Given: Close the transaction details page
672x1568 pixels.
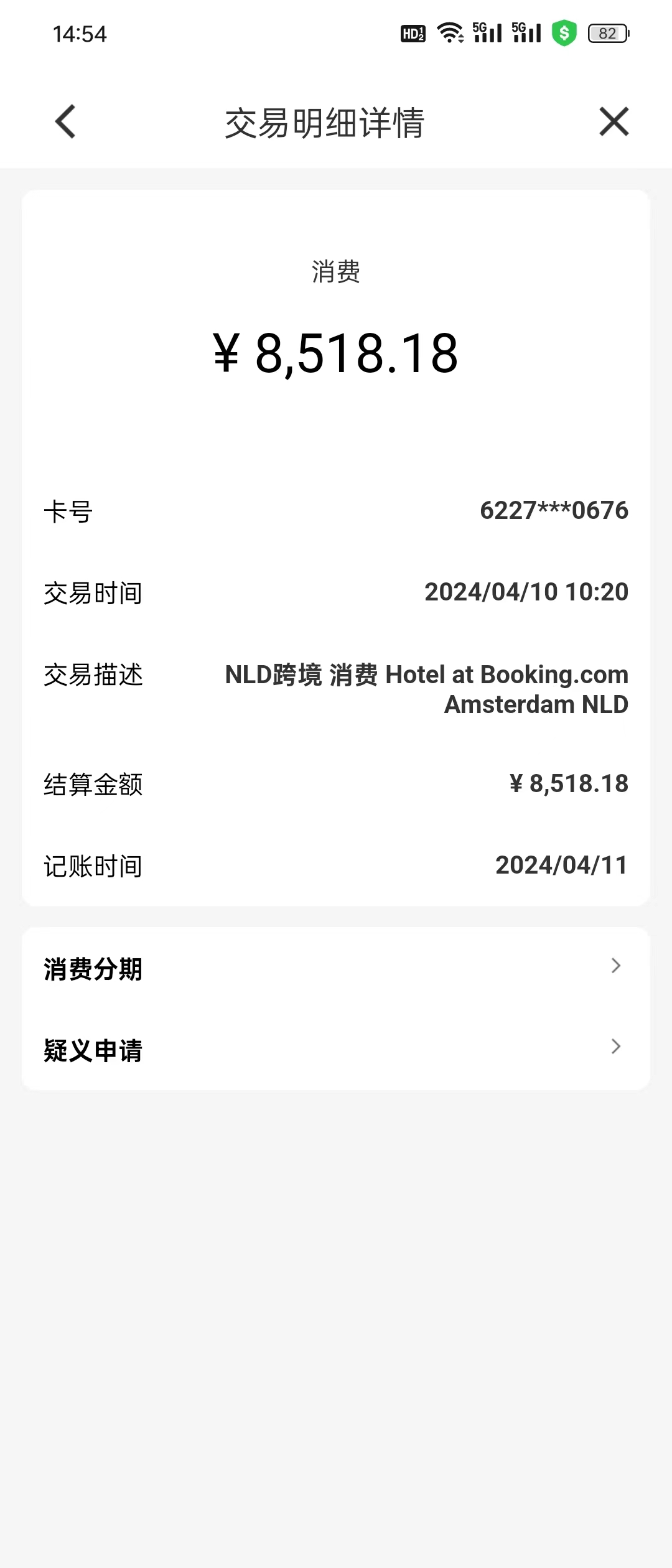Looking at the screenshot, I should tap(614, 121).
